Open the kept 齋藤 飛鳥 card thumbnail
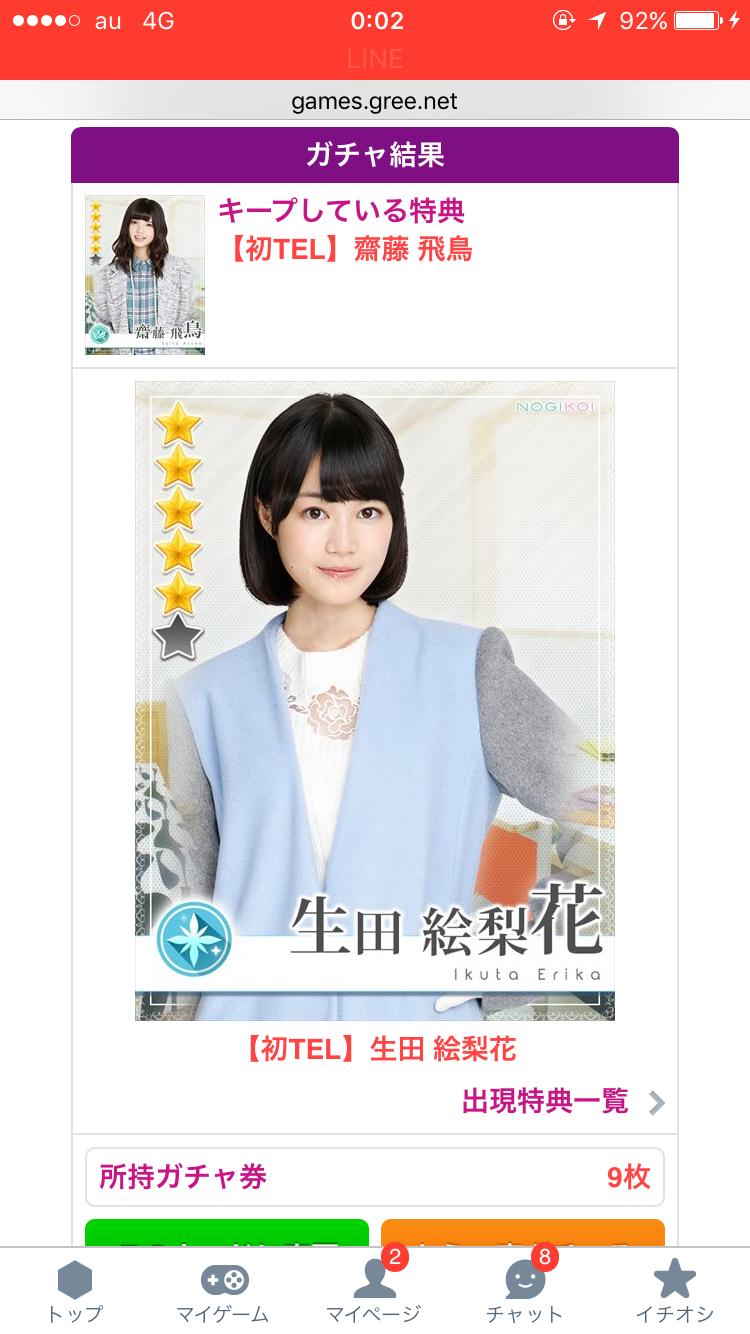 coord(145,275)
